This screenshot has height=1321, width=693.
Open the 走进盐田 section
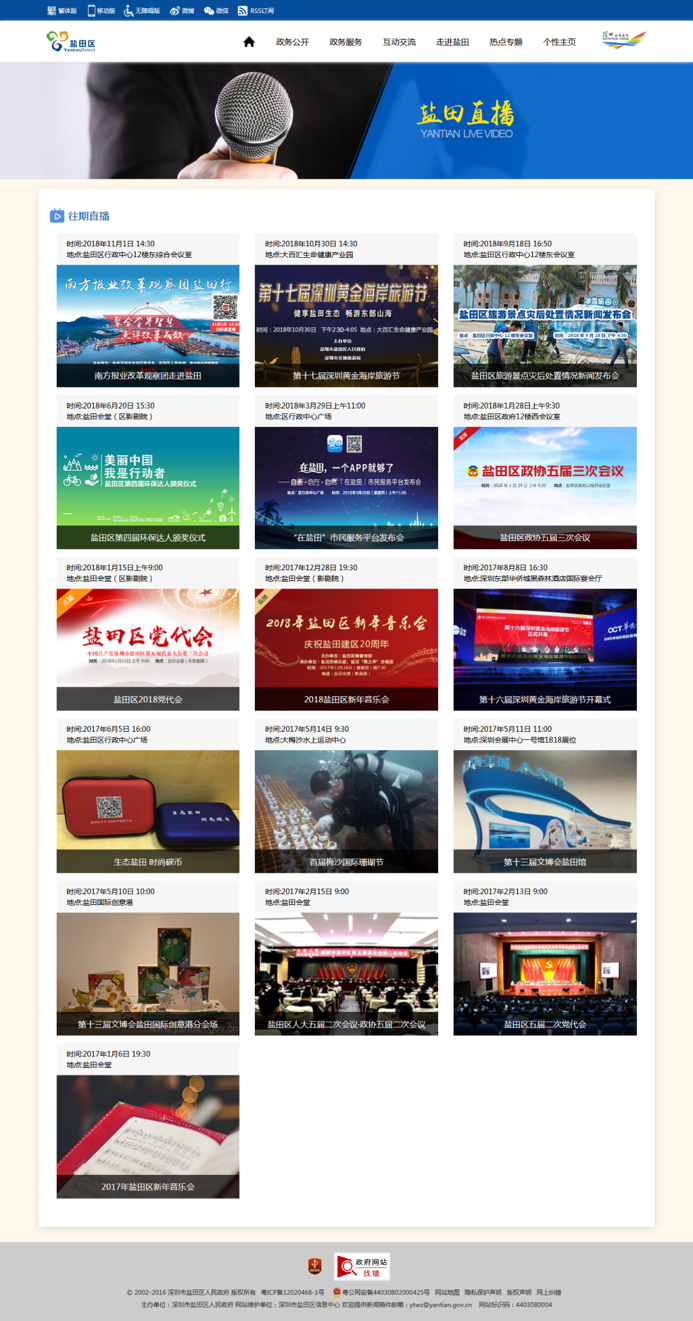coord(452,42)
